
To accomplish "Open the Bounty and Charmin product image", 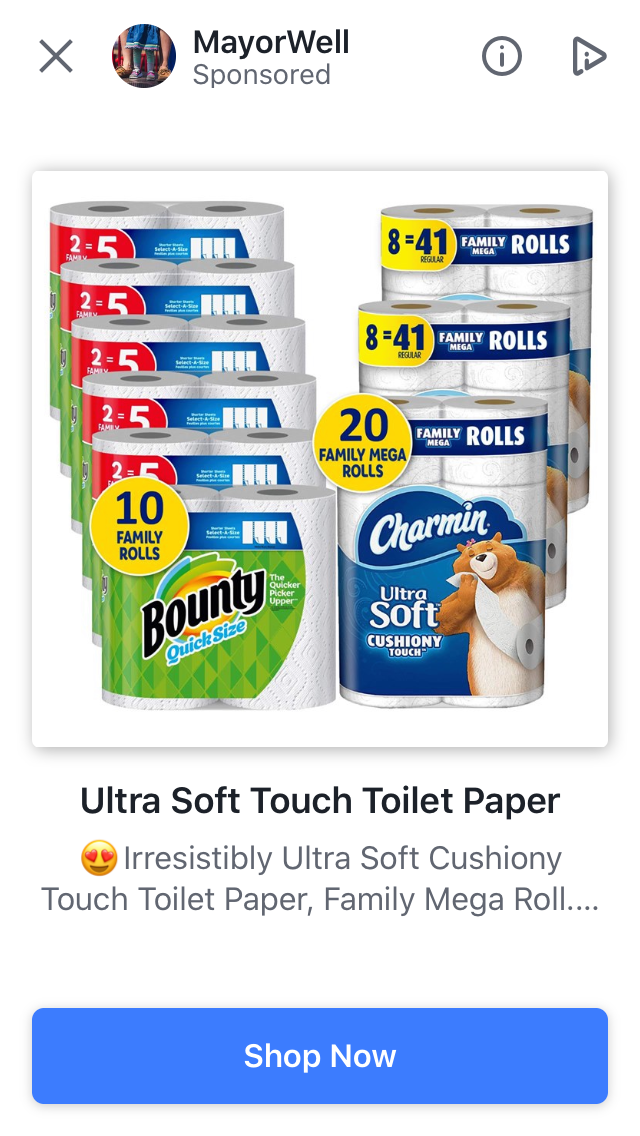I will coord(320,459).
